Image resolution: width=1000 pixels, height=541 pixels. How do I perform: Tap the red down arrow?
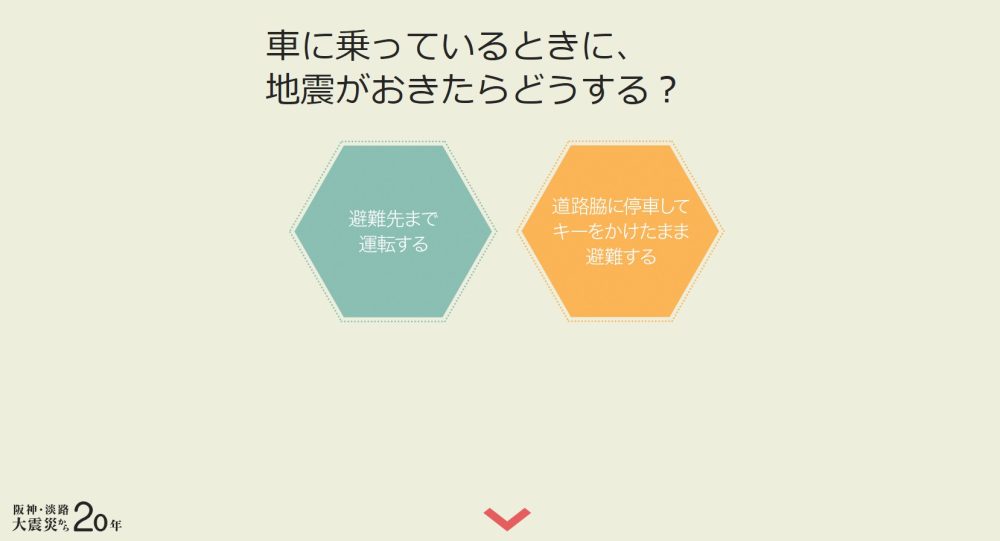(x=507, y=518)
